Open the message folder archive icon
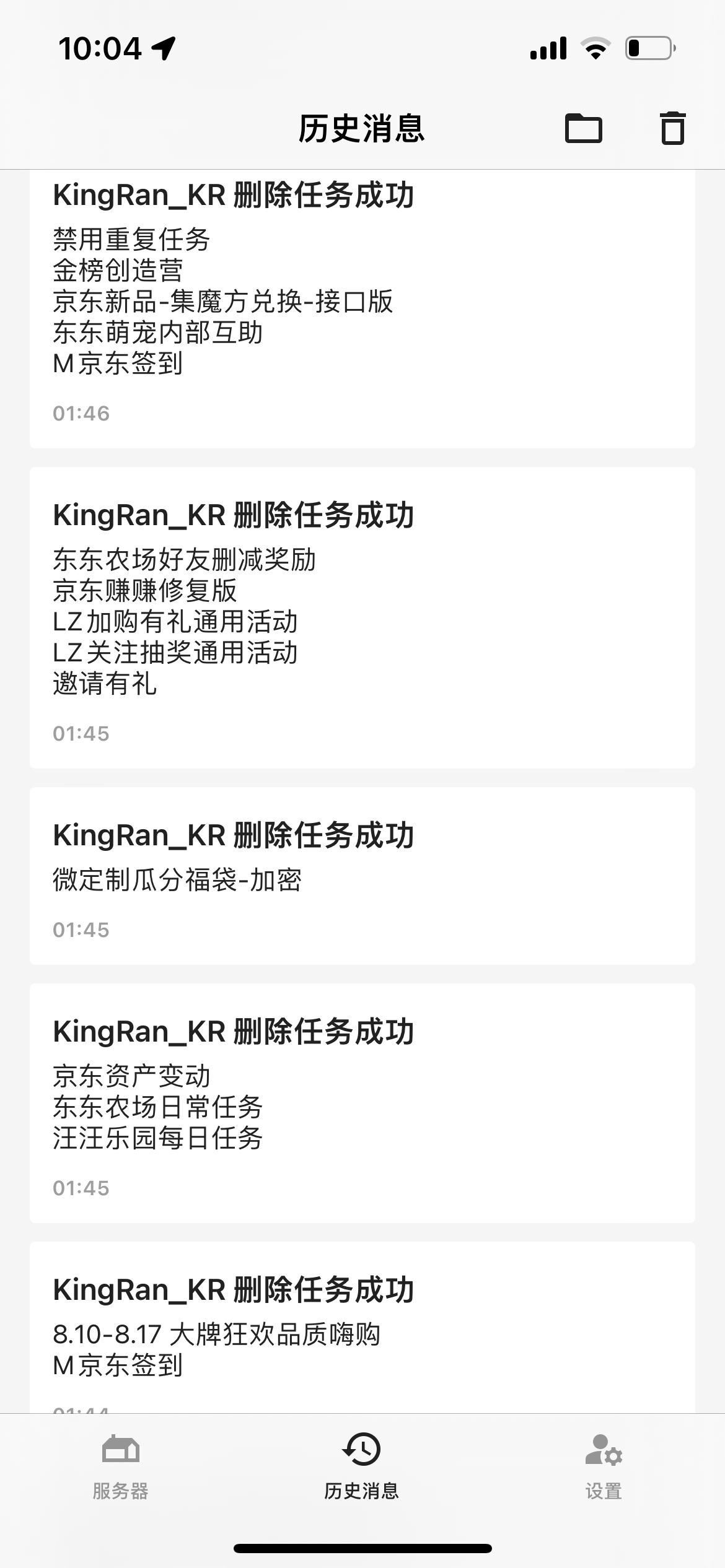The height and width of the screenshot is (1568, 725). [x=583, y=129]
